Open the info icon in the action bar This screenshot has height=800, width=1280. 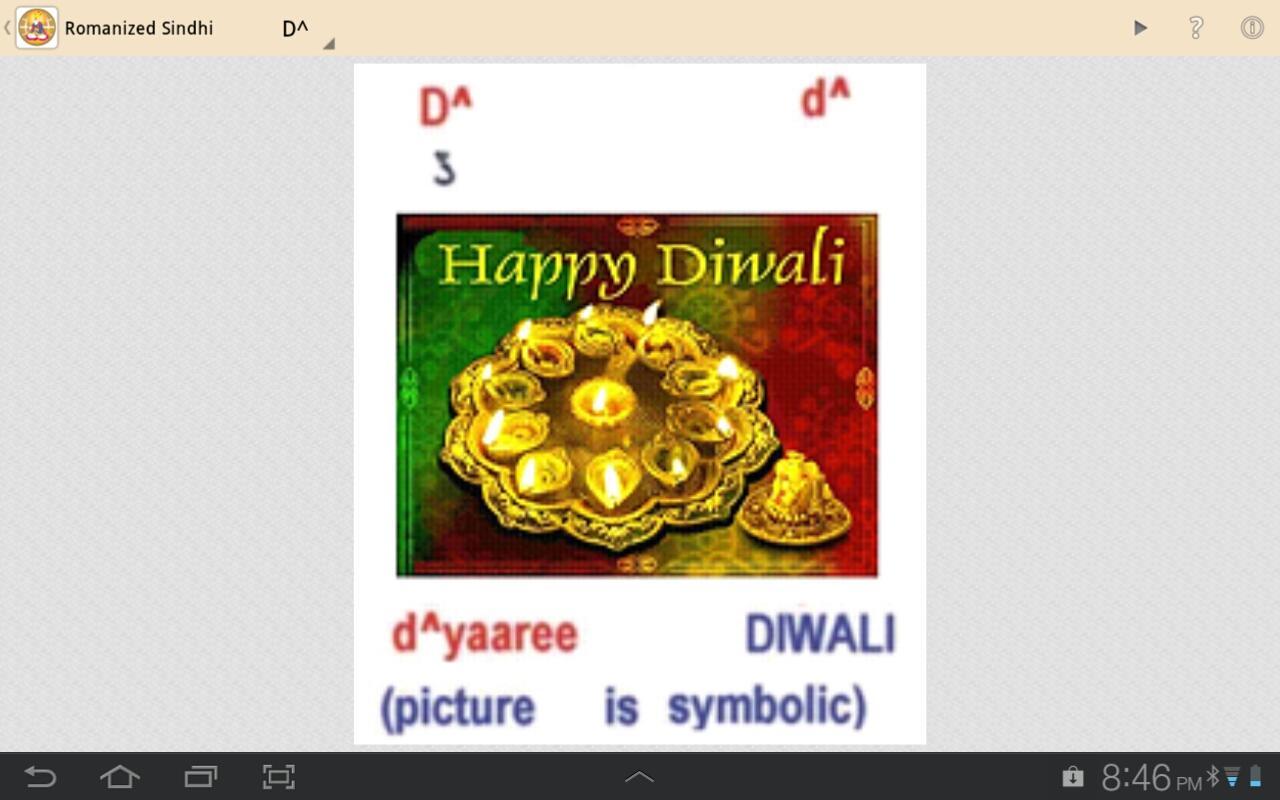(x=1252, y=28)
